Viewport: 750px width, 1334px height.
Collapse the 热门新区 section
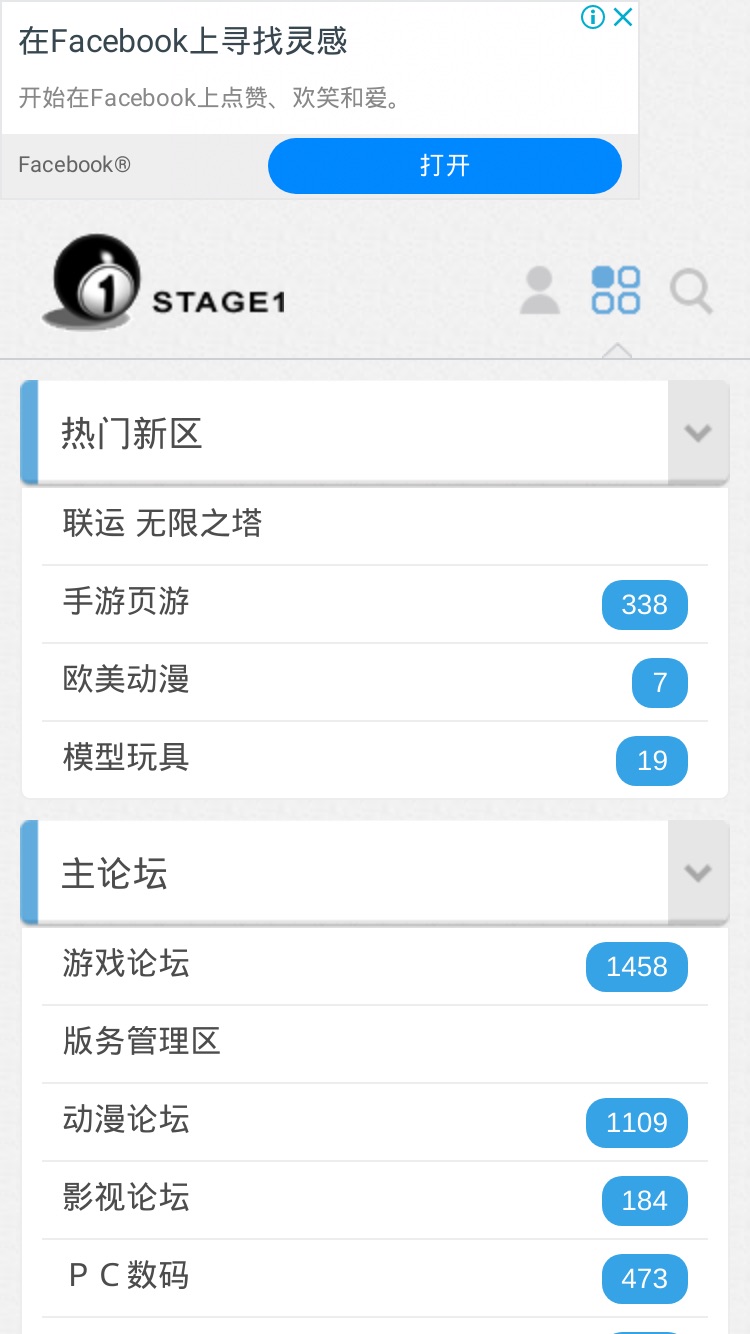698,433
